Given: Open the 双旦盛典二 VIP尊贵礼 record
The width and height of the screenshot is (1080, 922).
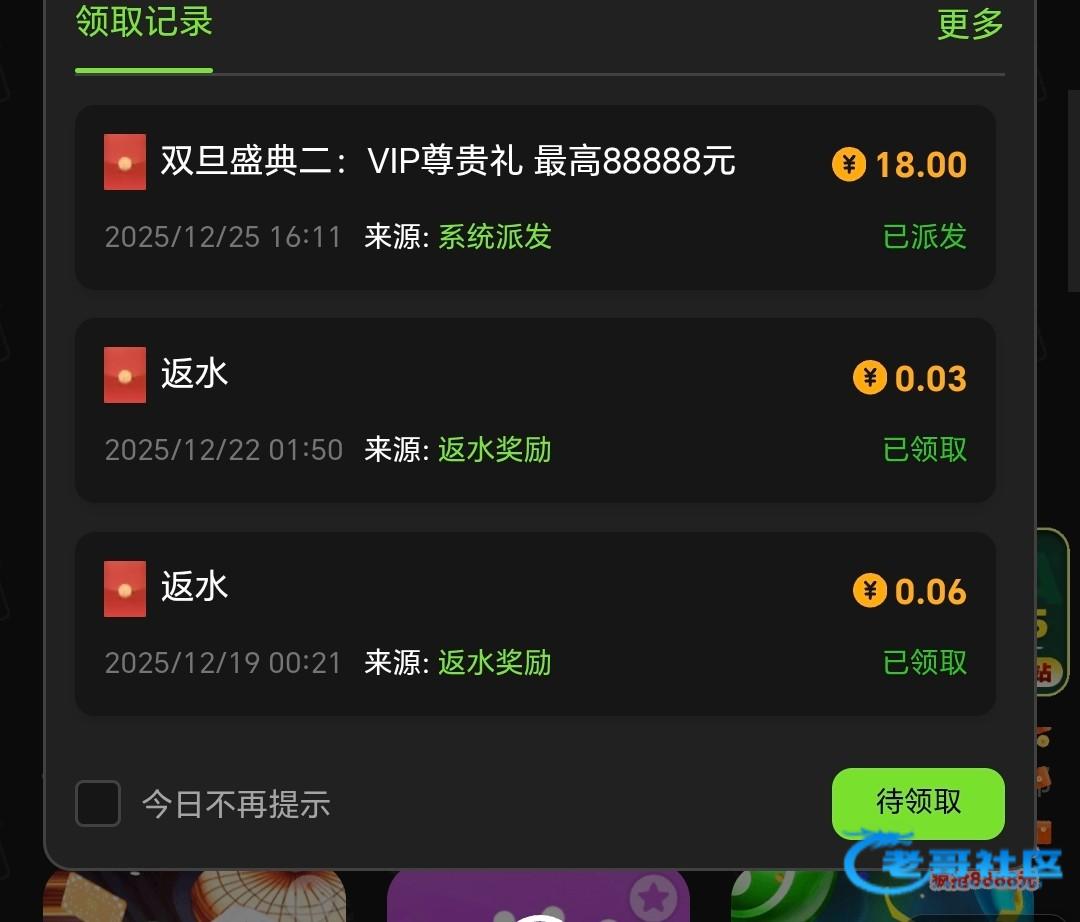Looking at the screenshot, I should [535, 197].
